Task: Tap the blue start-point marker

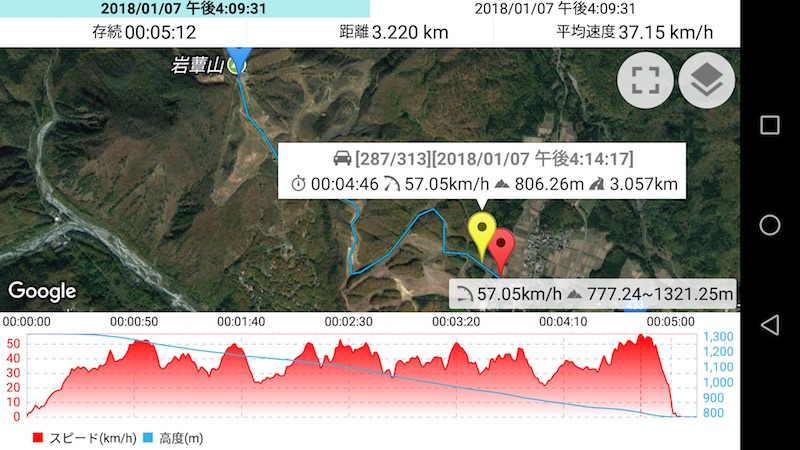Action: click(238, 57)
